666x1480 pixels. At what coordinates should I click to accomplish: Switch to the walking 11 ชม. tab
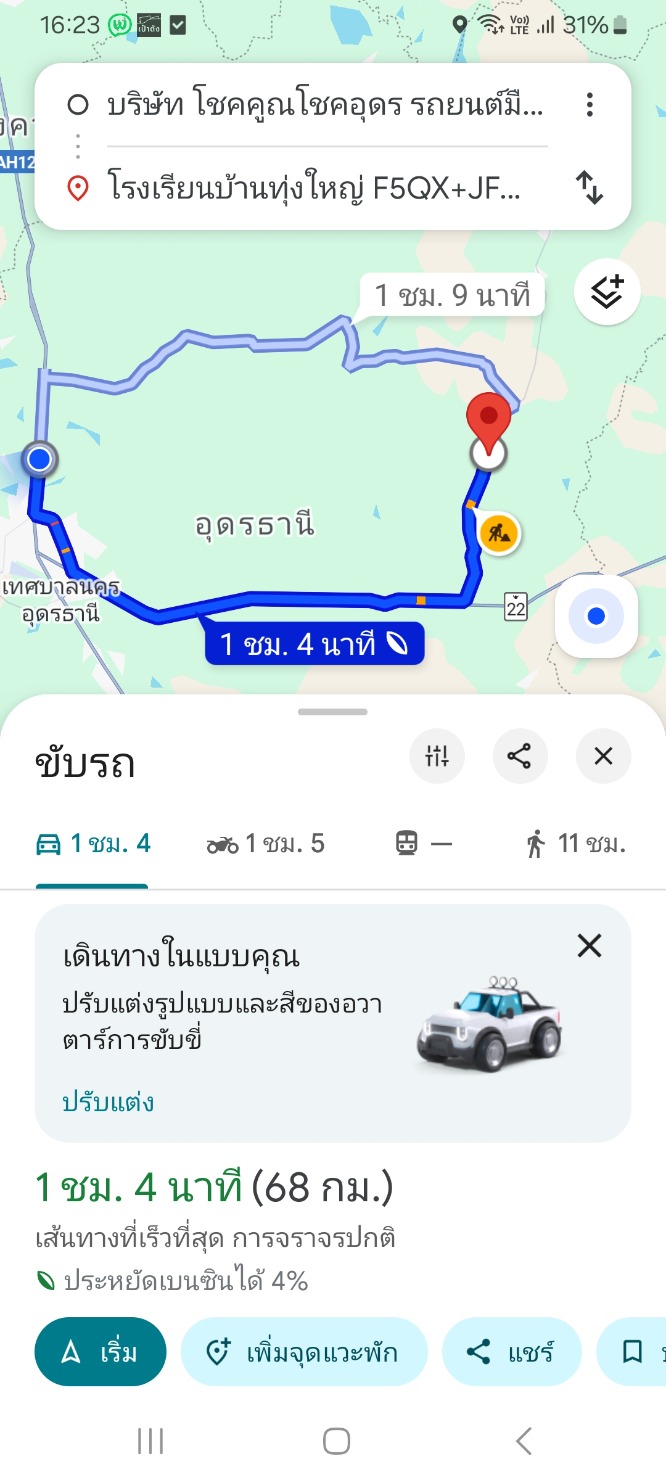pos(575,844)
